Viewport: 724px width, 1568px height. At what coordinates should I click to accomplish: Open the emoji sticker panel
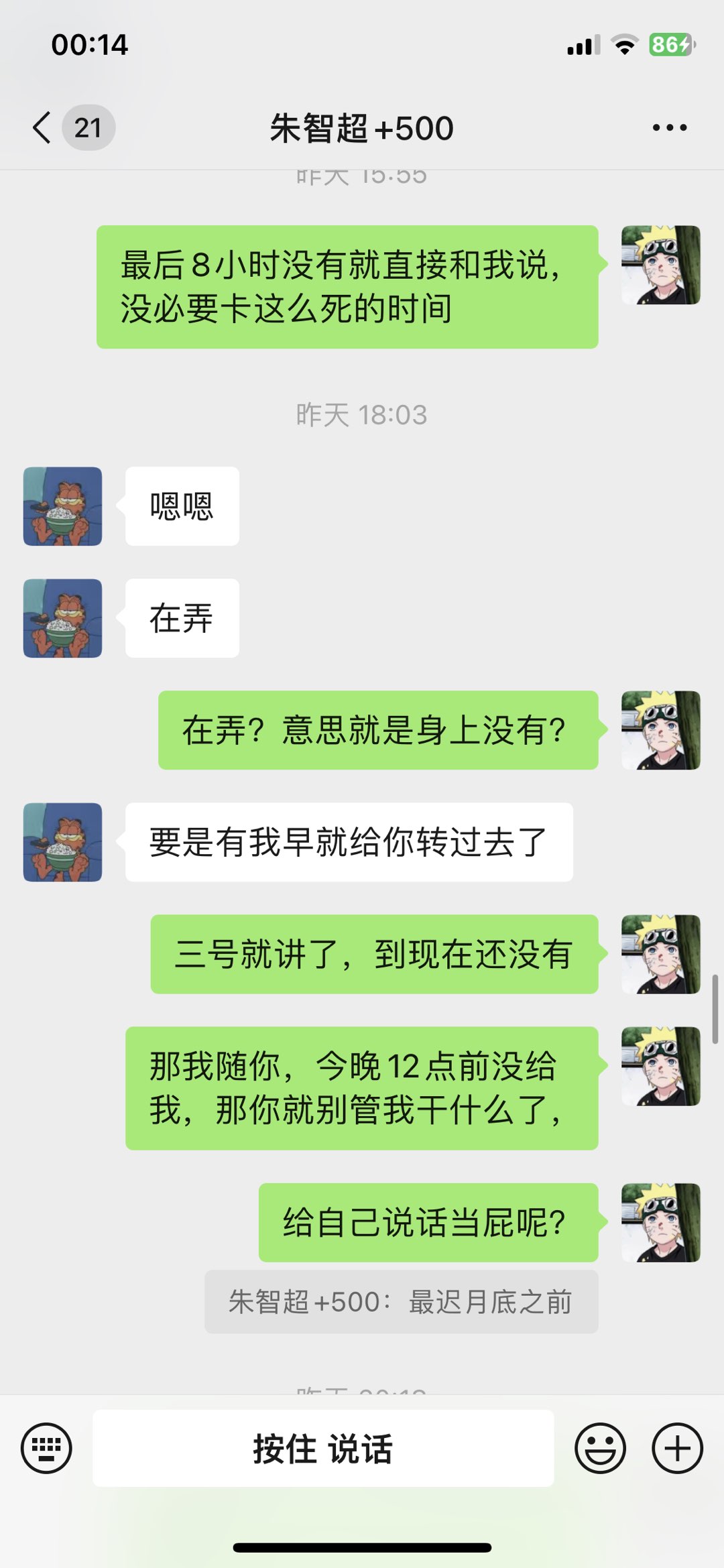coord(600,1448)
